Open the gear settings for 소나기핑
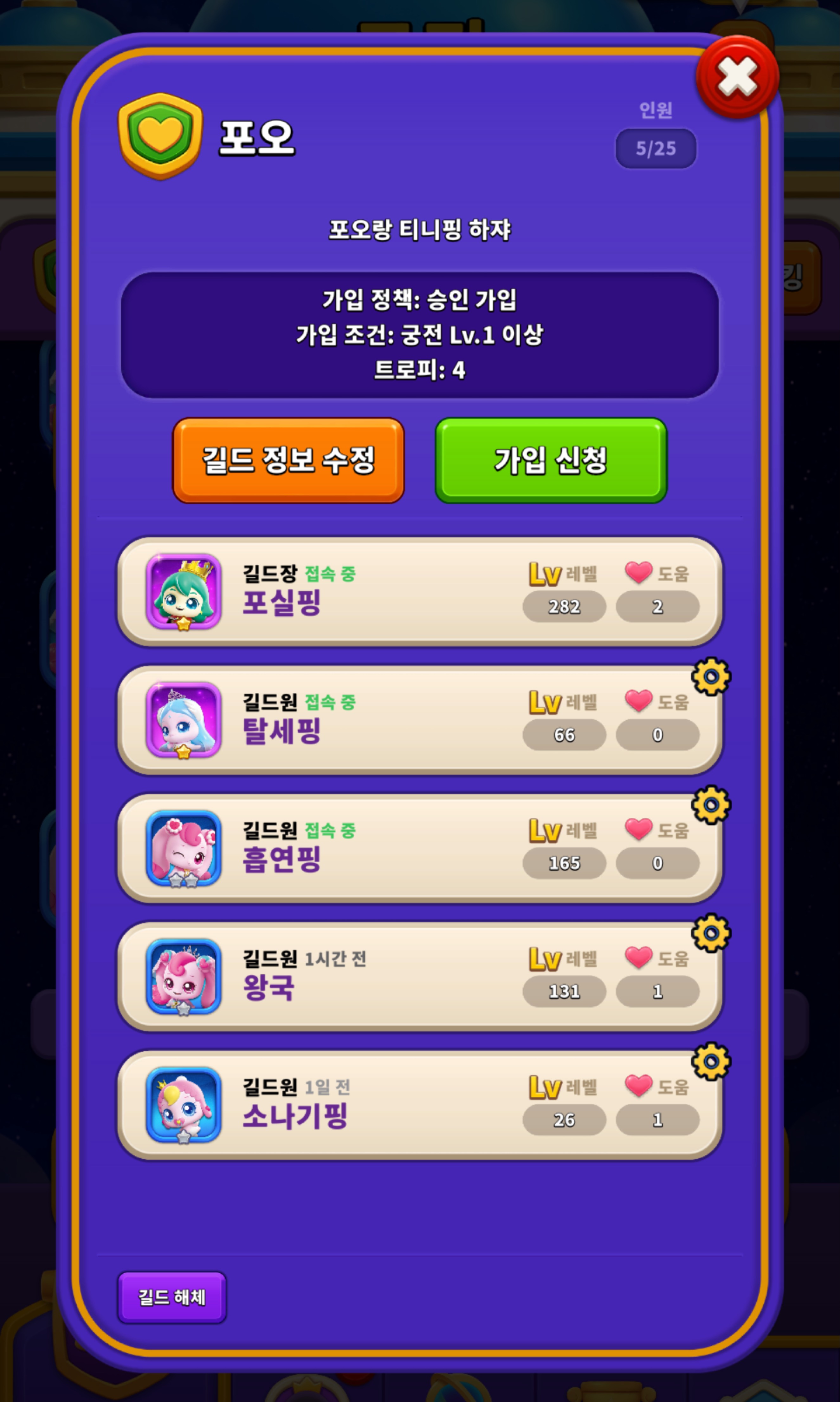 coord(711,1061)
